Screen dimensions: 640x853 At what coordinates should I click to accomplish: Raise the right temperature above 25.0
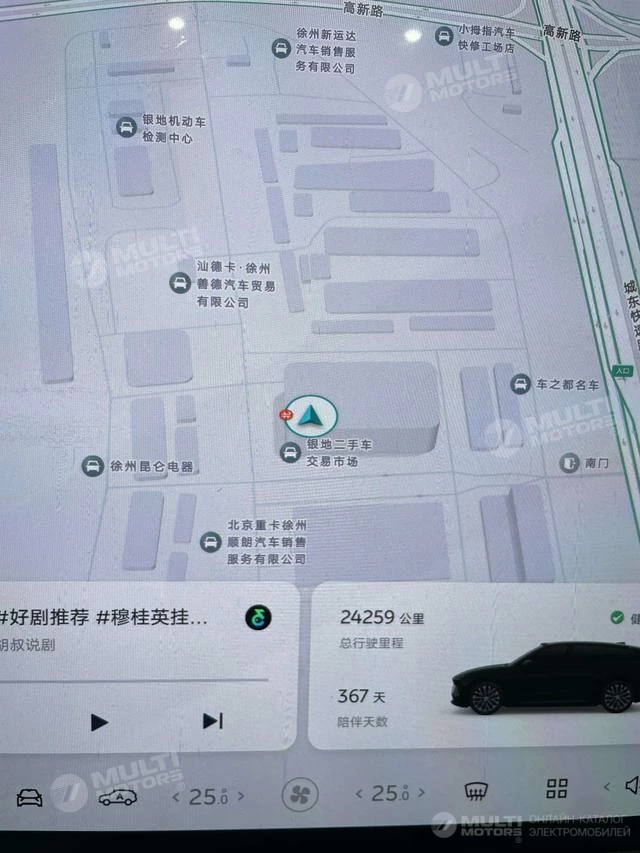(422, 794)
